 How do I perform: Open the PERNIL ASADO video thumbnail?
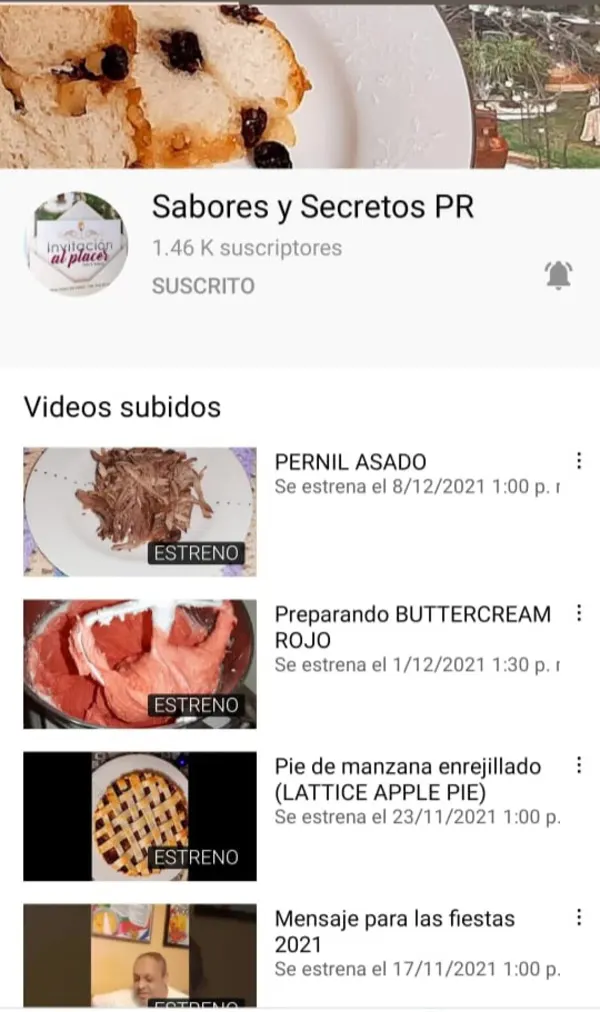point(140,512)
